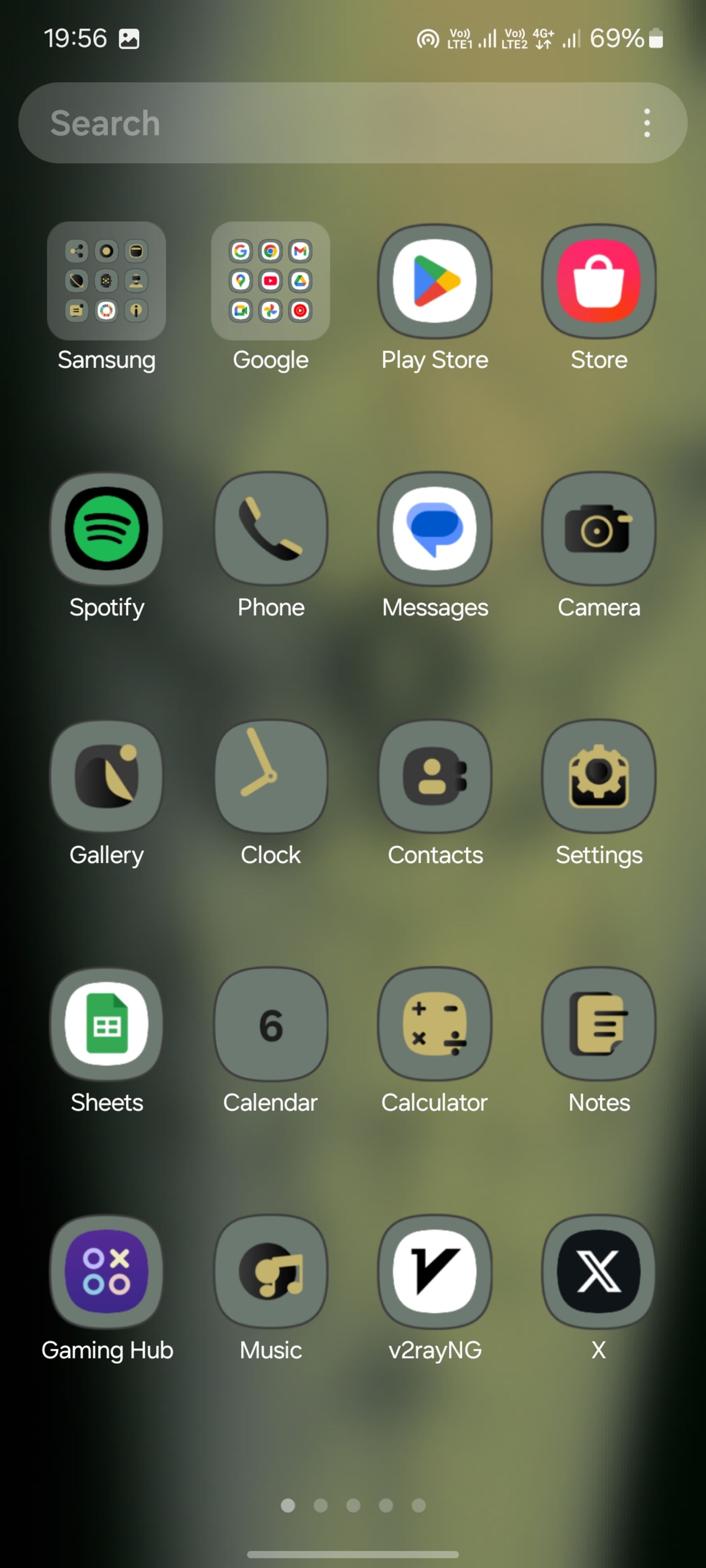Open the X app
706x1568 pixels.
(599, 1271)
